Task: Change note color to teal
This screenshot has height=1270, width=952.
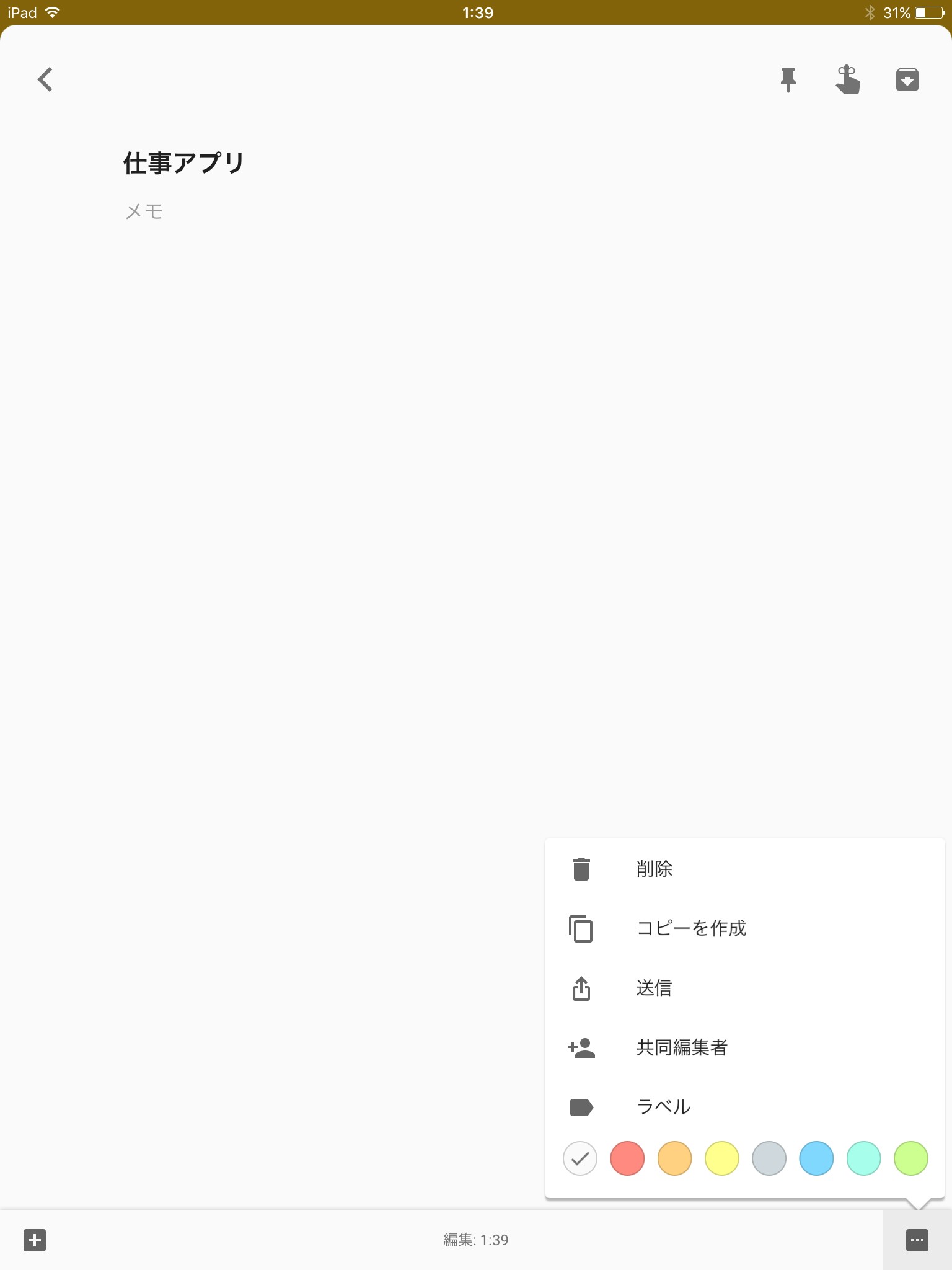Action: tap(863, 1158)
